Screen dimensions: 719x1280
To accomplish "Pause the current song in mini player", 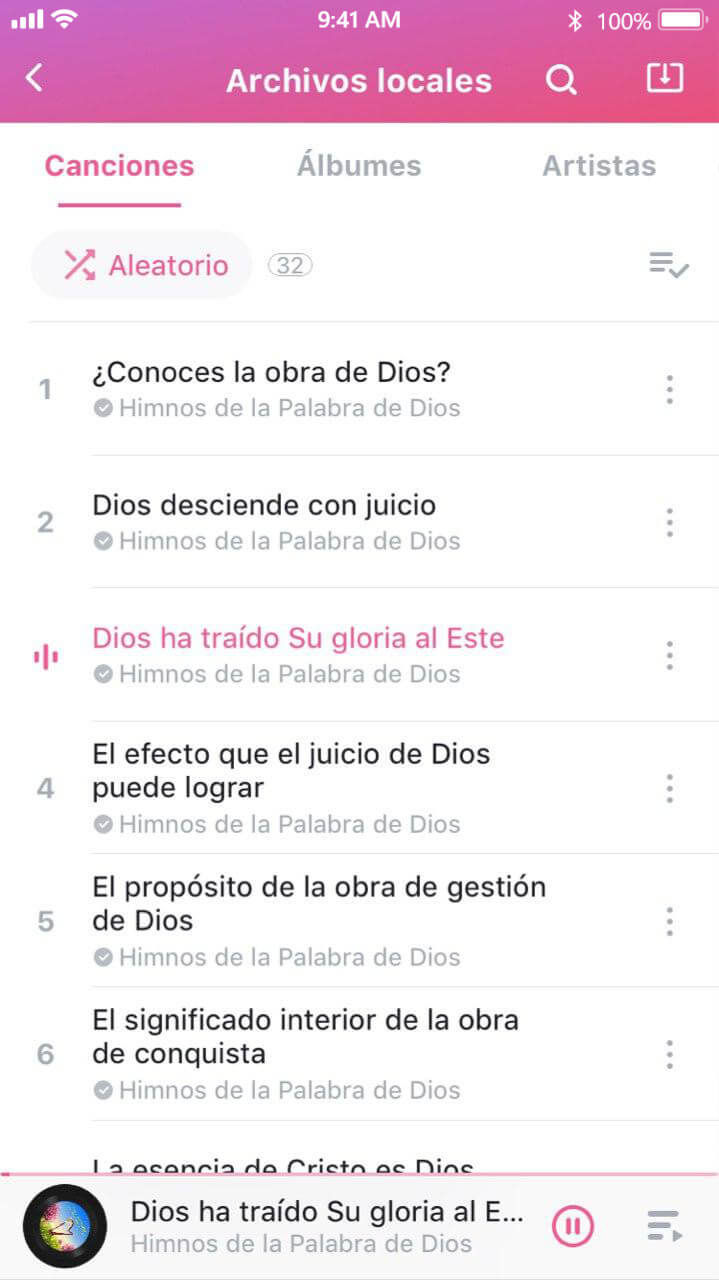I will click(573, 1226).
